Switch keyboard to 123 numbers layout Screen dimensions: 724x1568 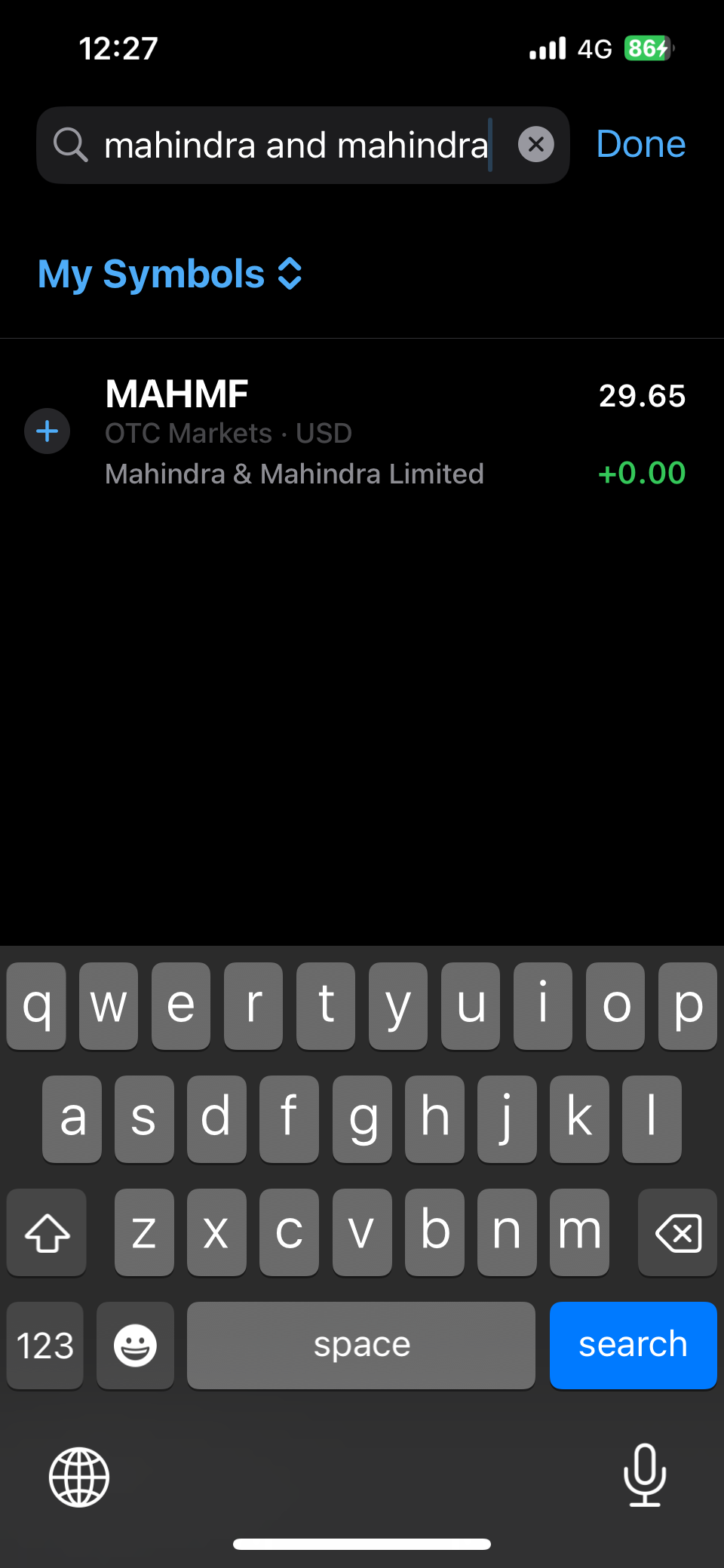pos(45,1345)
